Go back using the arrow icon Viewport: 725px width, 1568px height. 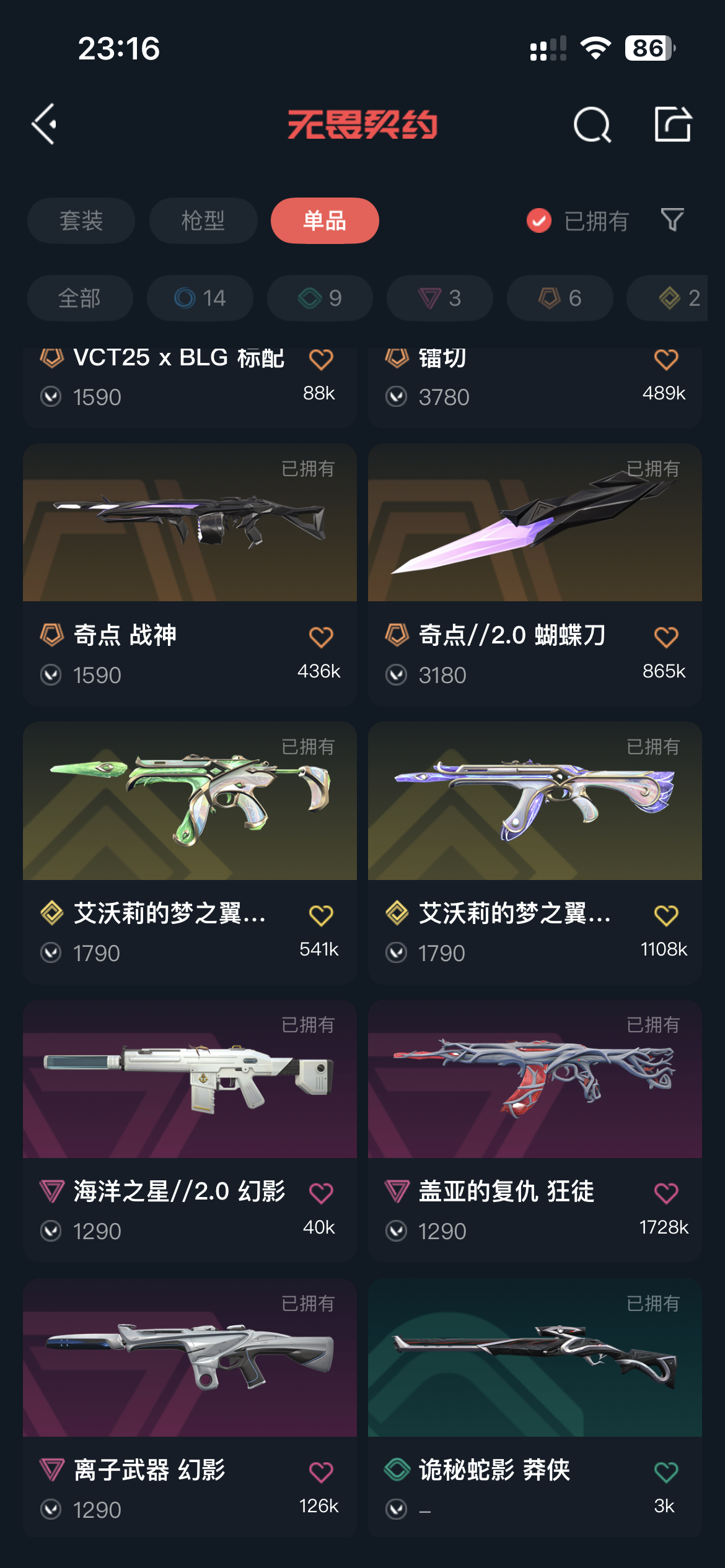[x=45, y=124]
